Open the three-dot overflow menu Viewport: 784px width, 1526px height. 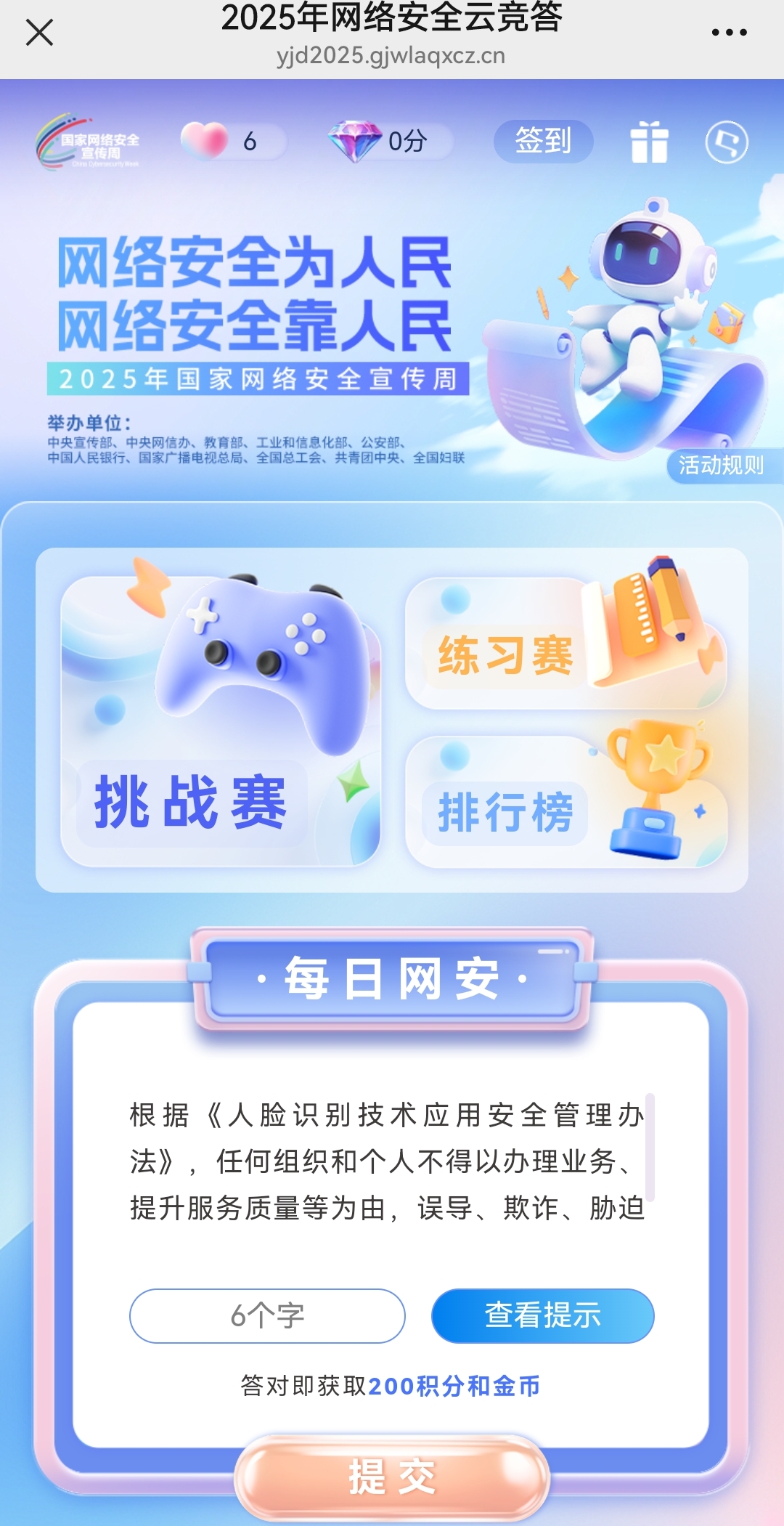click(729, 33)
